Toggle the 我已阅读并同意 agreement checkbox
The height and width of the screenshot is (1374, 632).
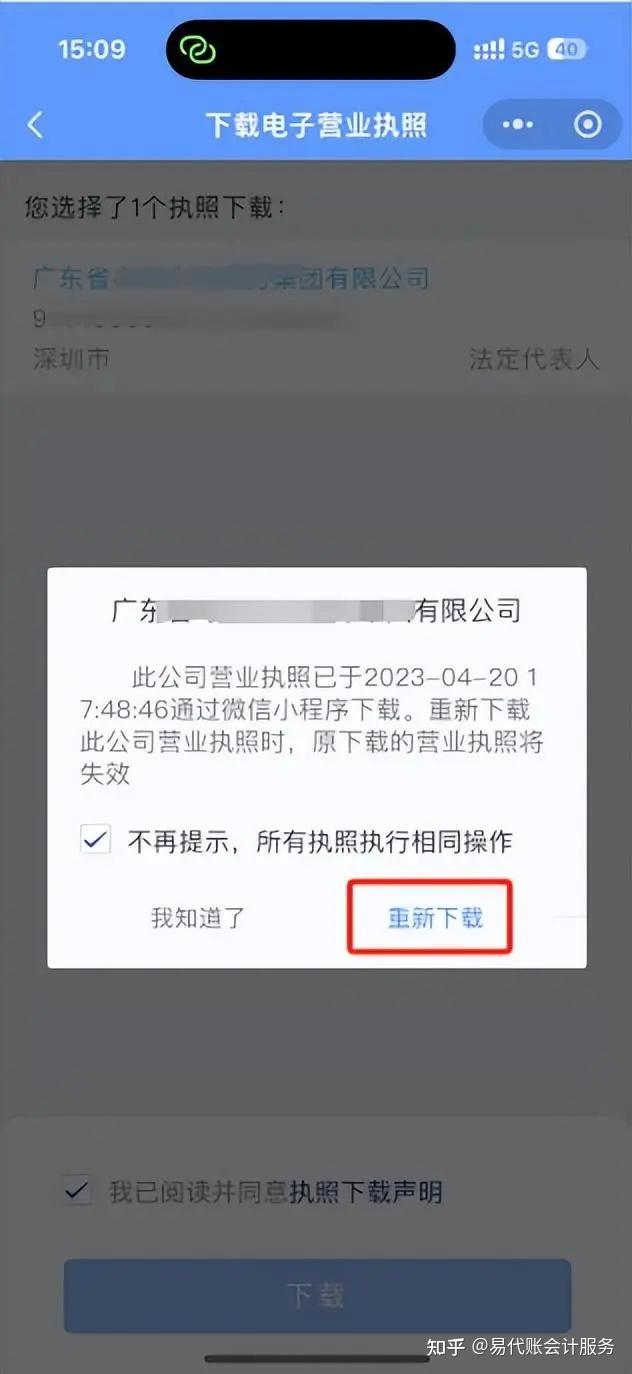[77, 1191]
